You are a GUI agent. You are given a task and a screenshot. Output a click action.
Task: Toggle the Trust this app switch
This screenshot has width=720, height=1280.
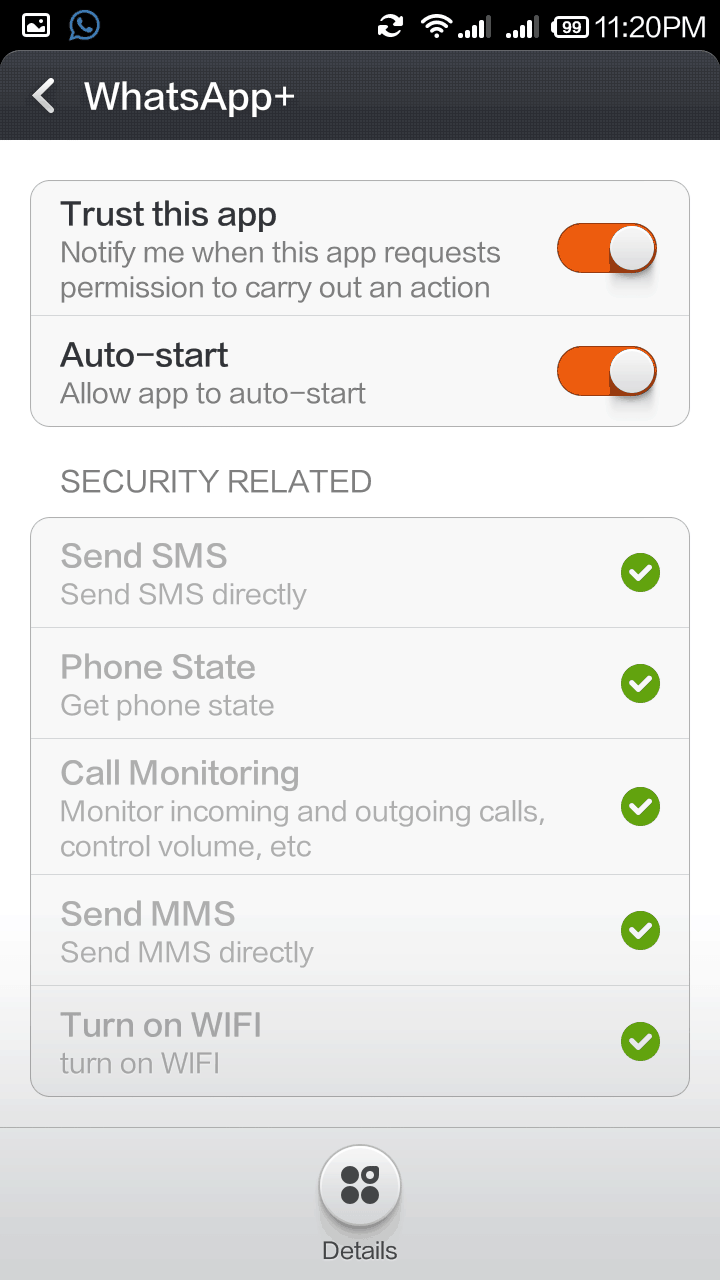[x=607, y=249]
